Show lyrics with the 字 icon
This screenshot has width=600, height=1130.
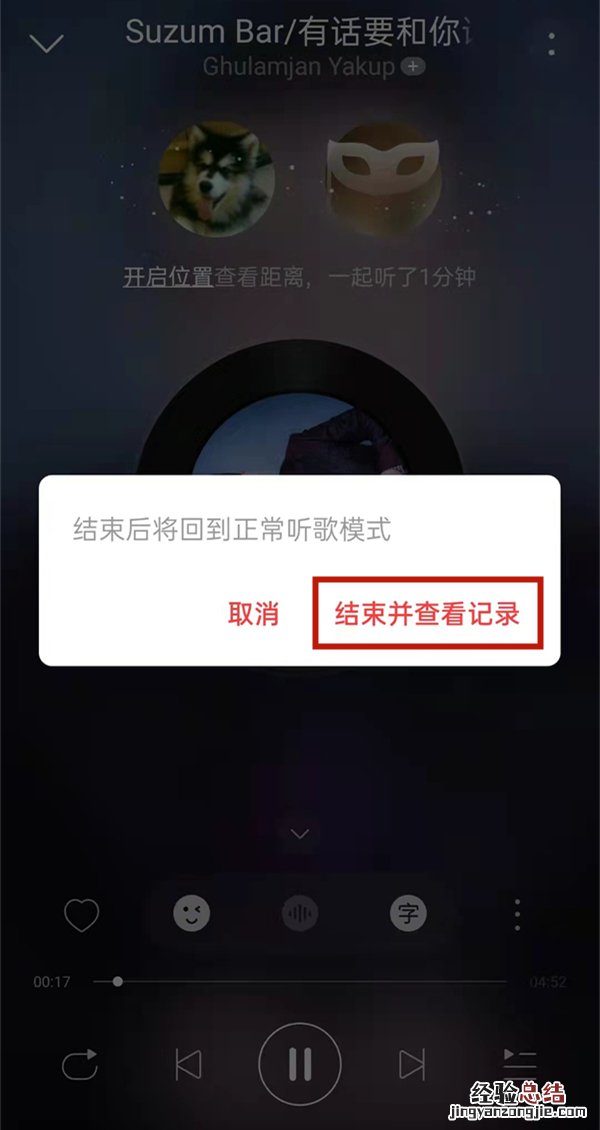coord(407,913)
